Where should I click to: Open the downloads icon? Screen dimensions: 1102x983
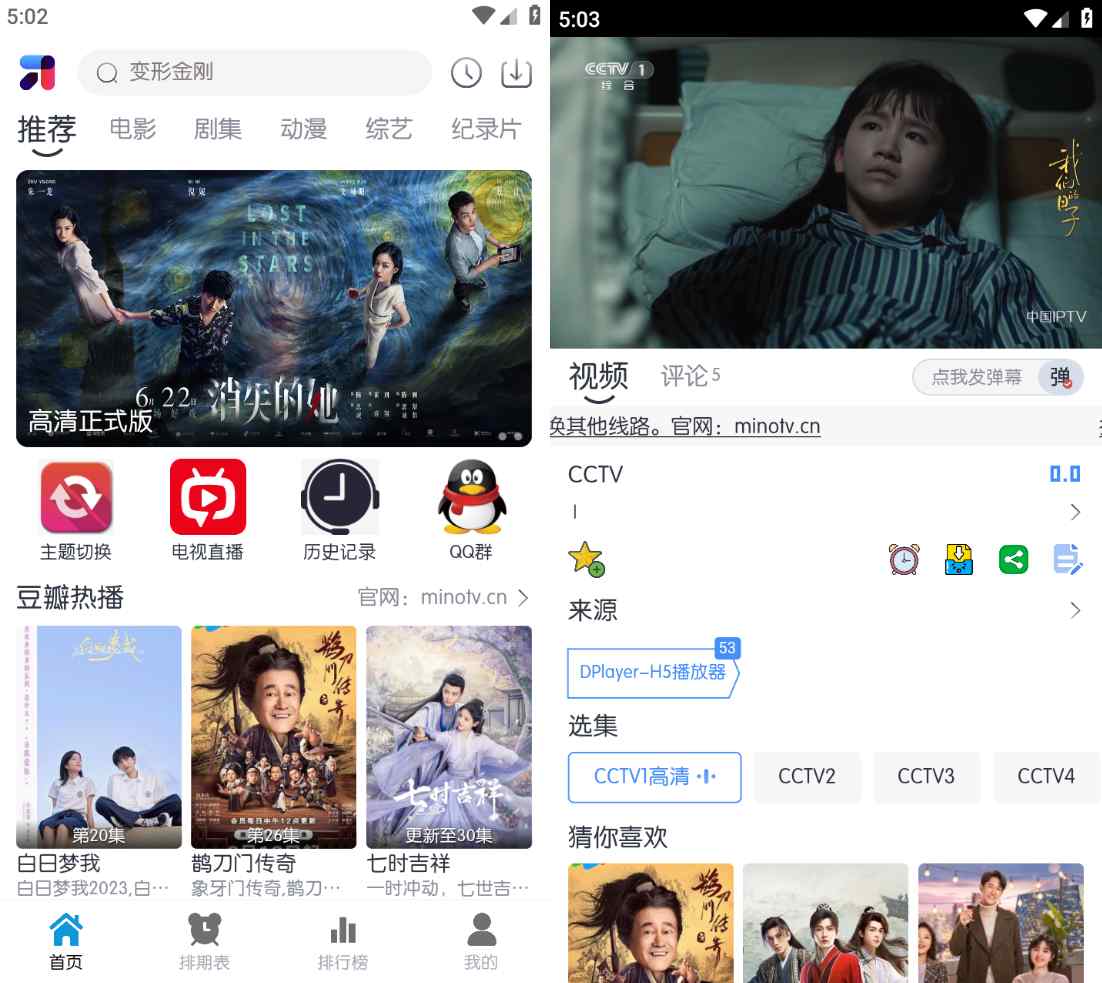click(x=516, y=73)
